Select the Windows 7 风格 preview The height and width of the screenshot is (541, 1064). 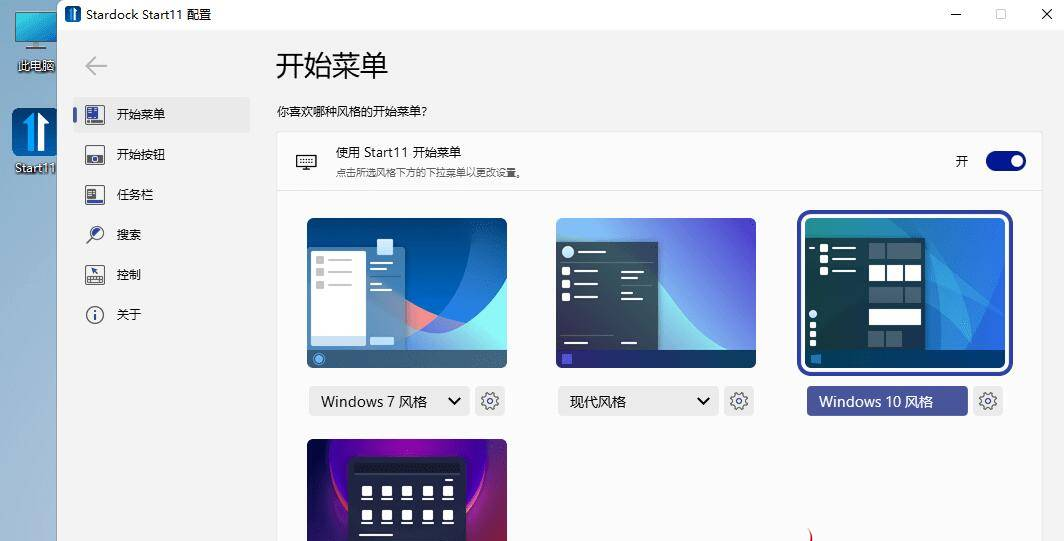point(406,292)
